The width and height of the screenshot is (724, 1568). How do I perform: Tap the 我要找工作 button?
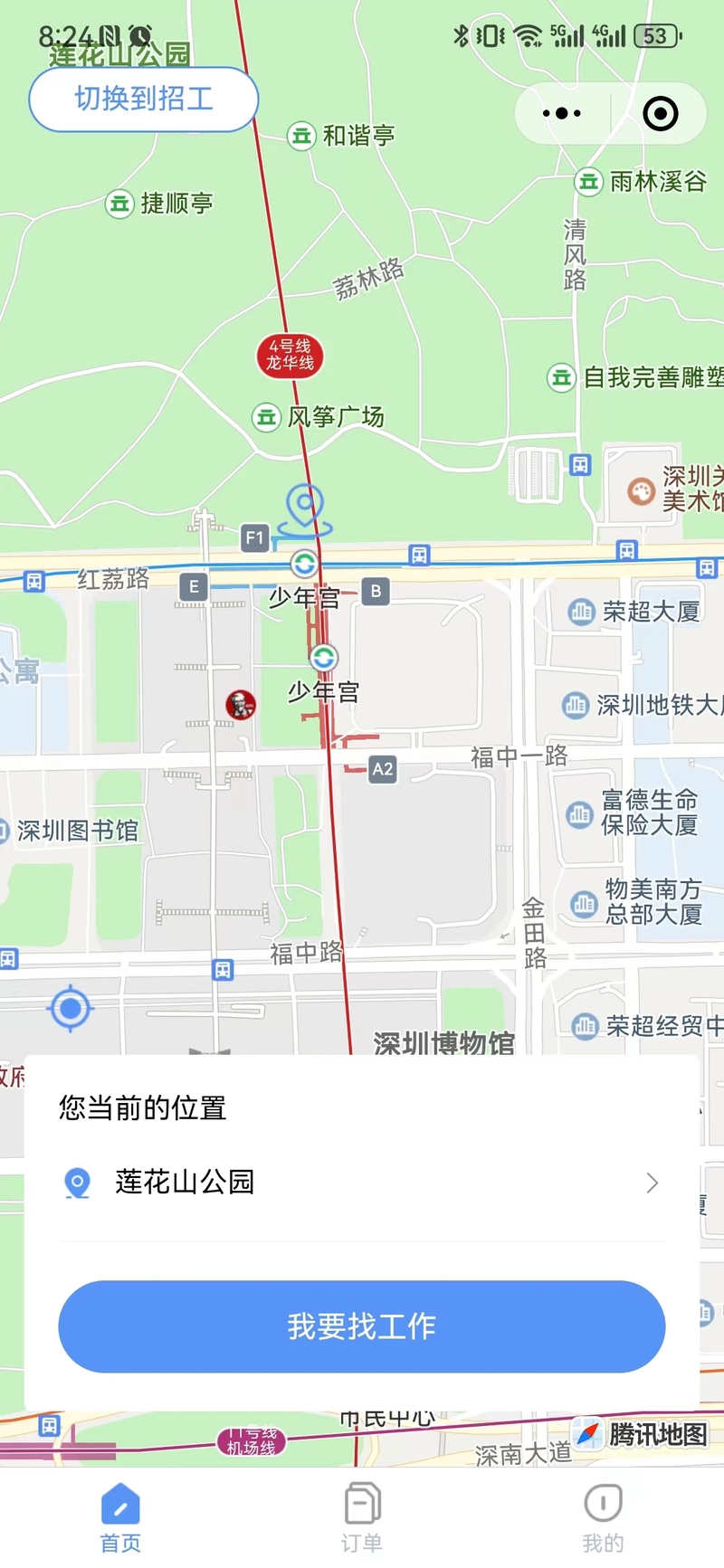(362, 1326)
